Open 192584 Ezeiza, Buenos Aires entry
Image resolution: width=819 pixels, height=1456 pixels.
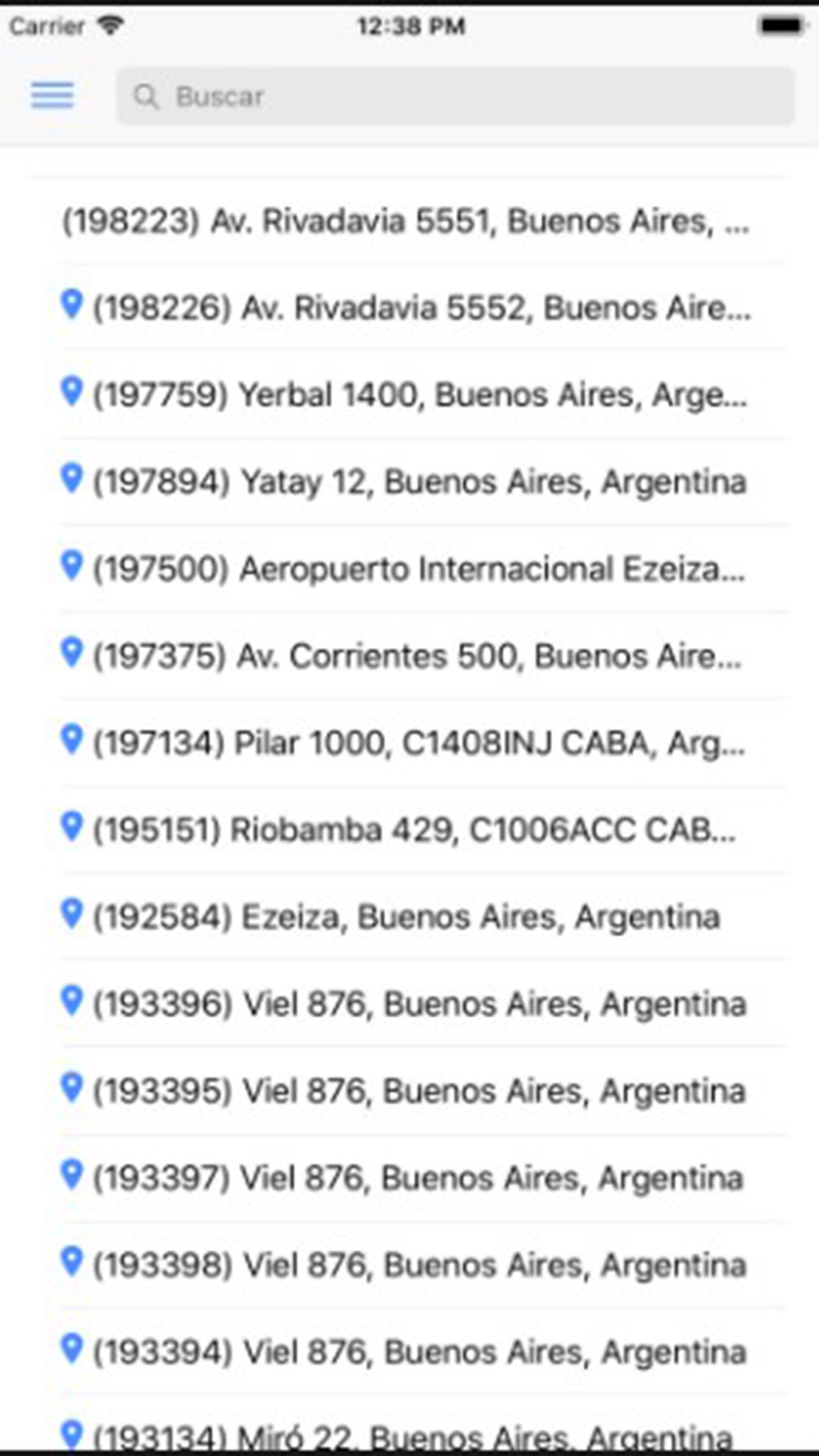click(424, 917)
